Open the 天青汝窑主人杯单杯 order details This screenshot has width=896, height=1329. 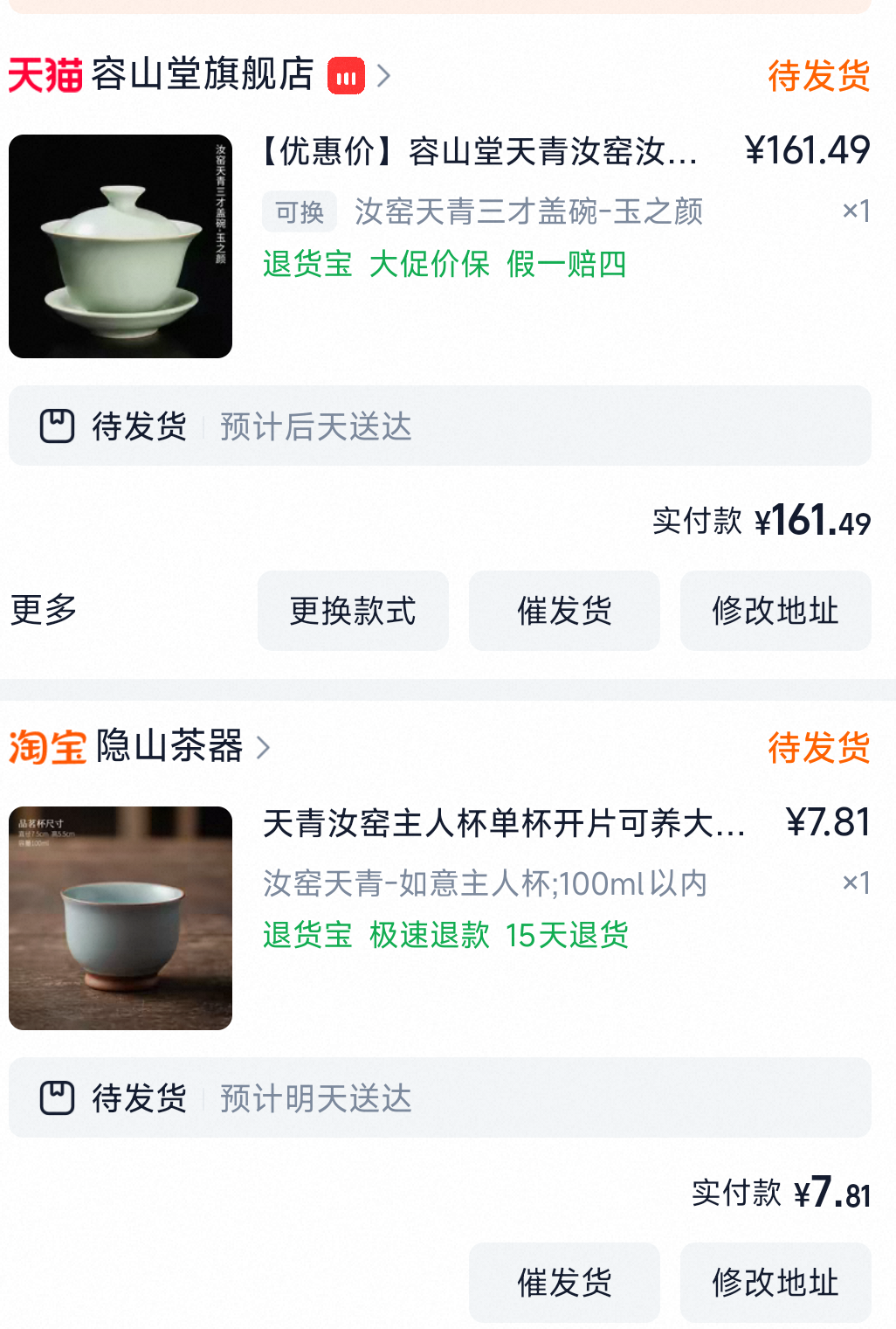click(x=504, y=824)
